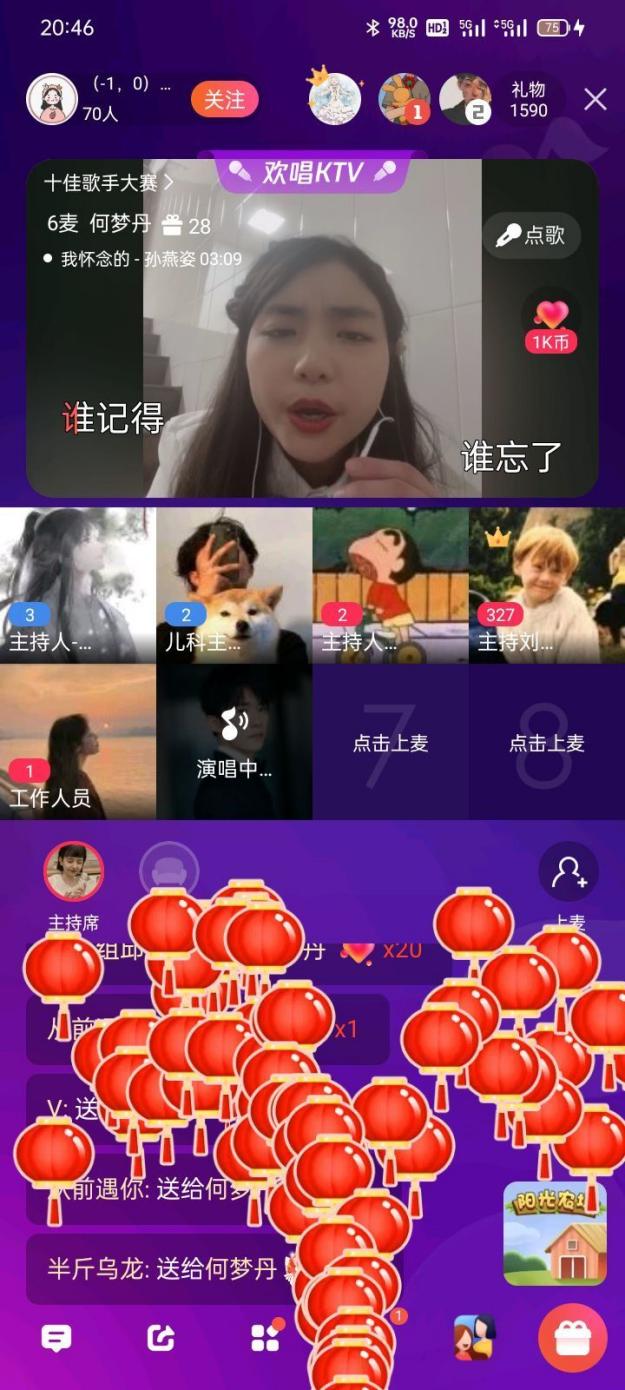Open the 主持刘 crowned mic seat
The height and width of the screenshot is (1390, 625).
[x=546, y=586]
